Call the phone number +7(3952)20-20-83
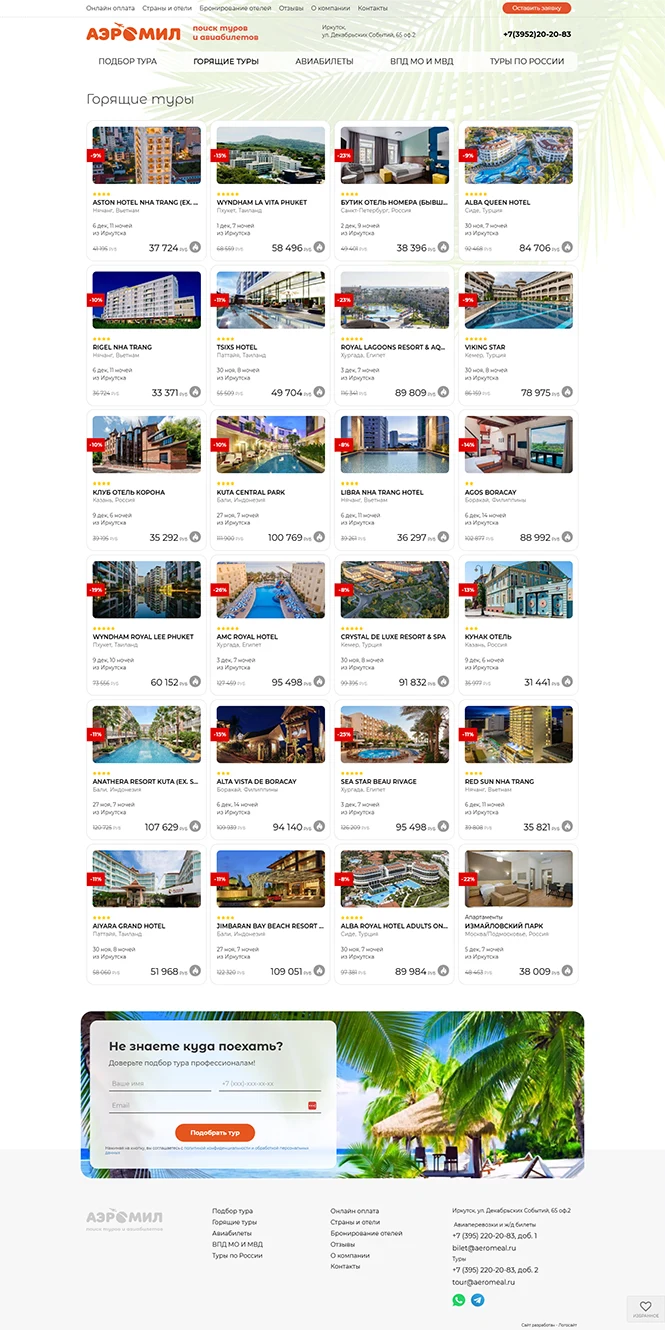 [537, 34]
